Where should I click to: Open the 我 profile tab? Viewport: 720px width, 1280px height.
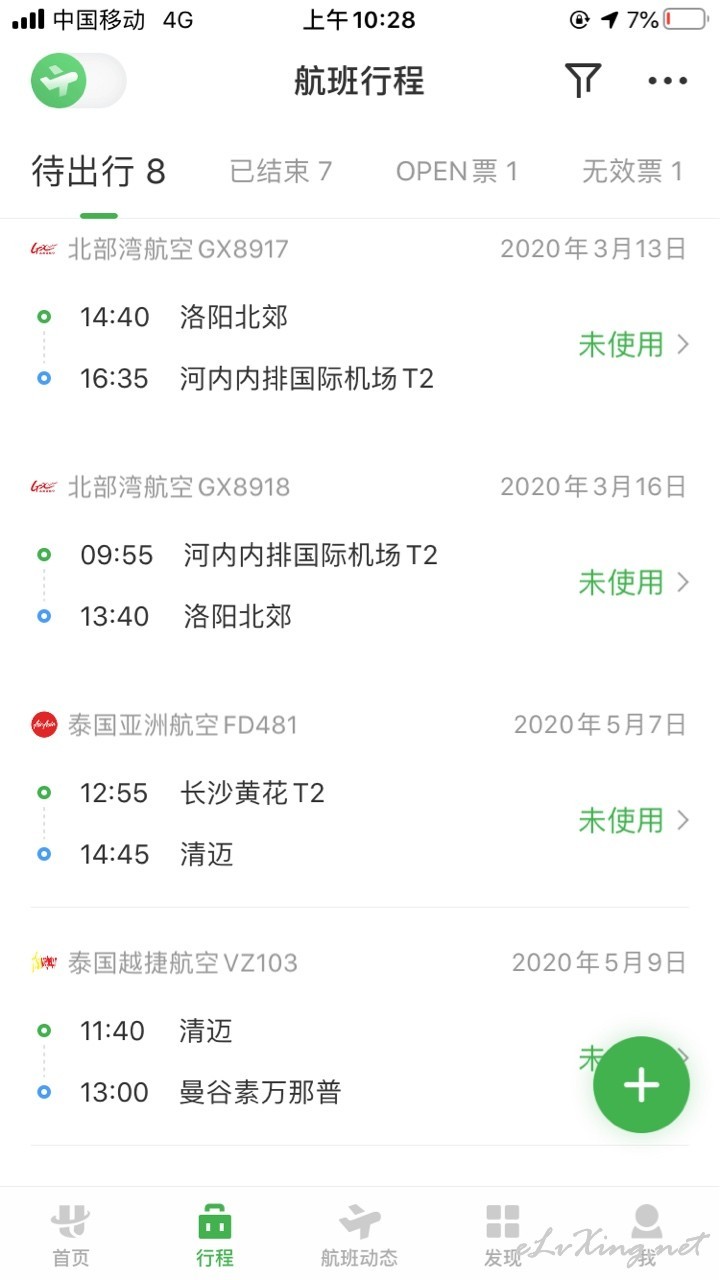point(647,1236)
